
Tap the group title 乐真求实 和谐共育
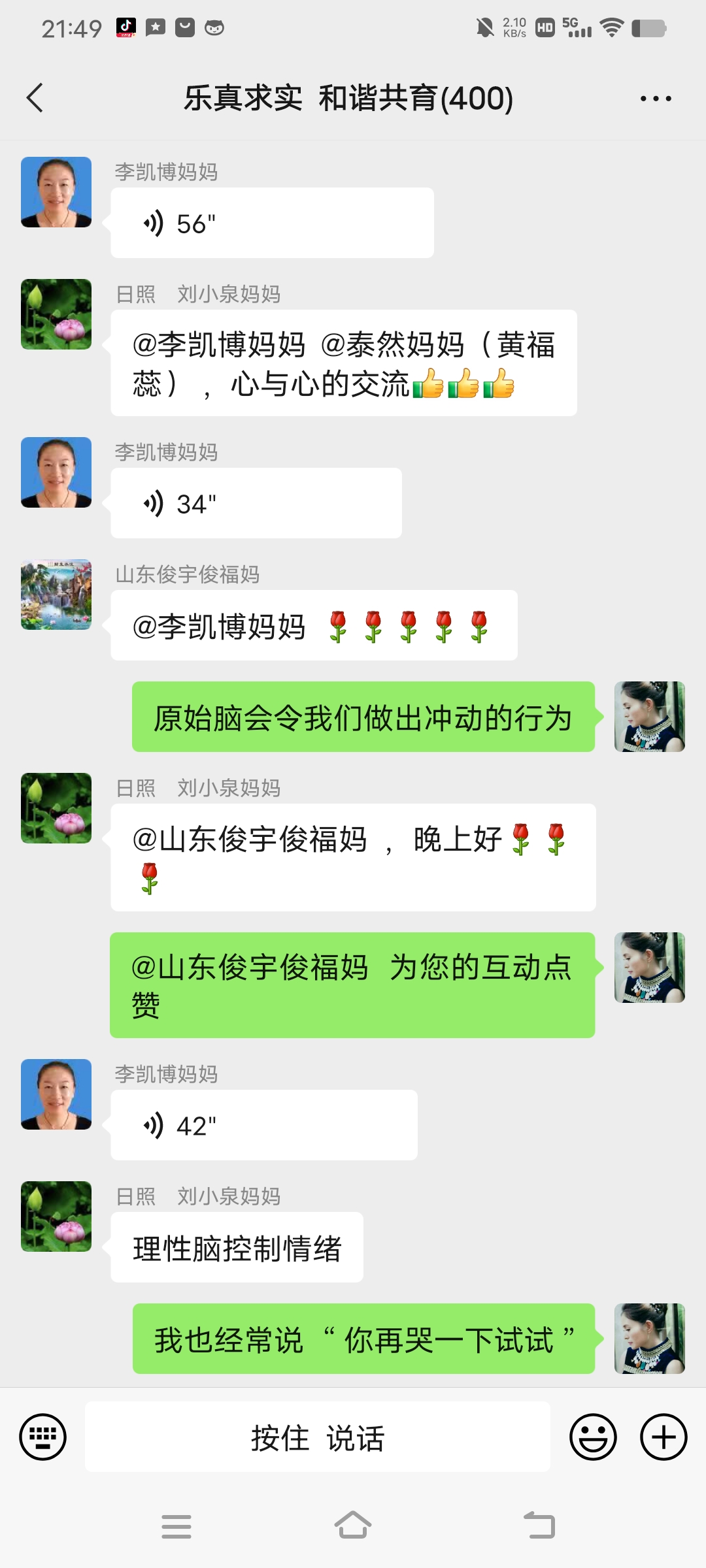(346, 98)
